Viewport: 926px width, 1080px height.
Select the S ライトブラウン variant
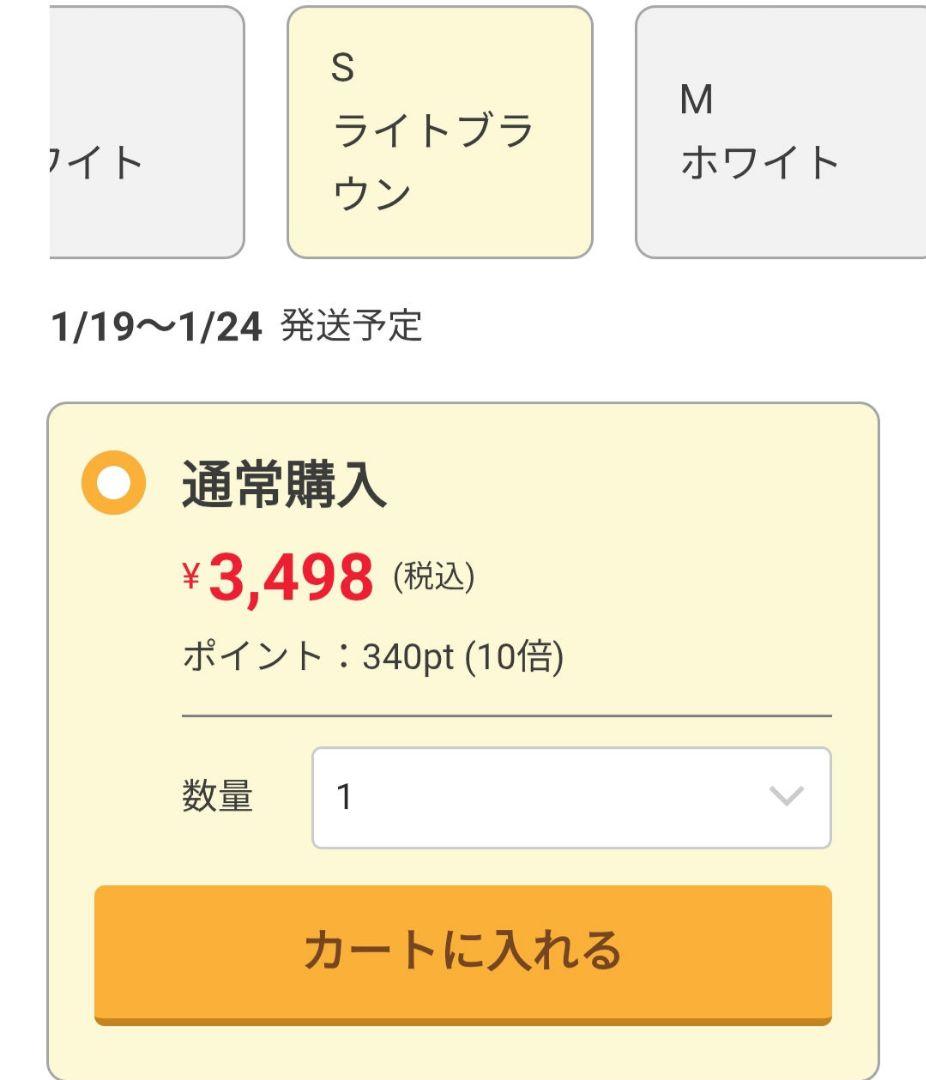[x=439, y=132]
